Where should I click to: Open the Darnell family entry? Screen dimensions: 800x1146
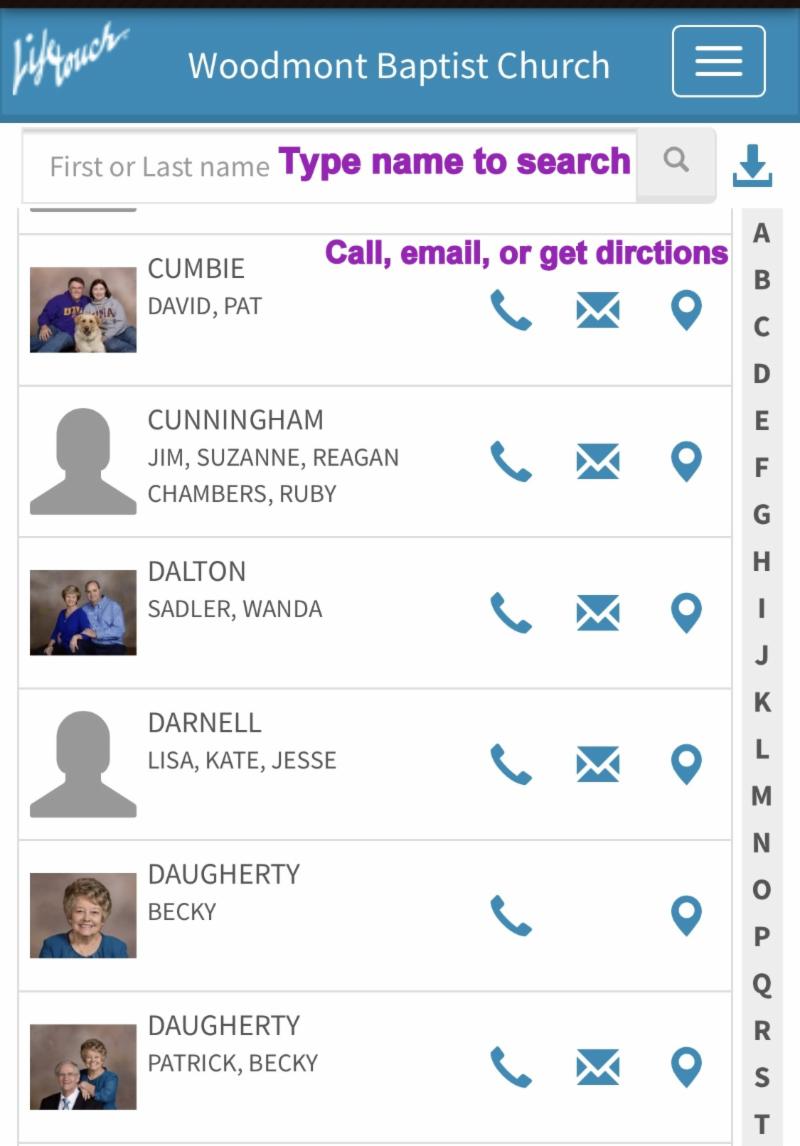pos(204,723)
